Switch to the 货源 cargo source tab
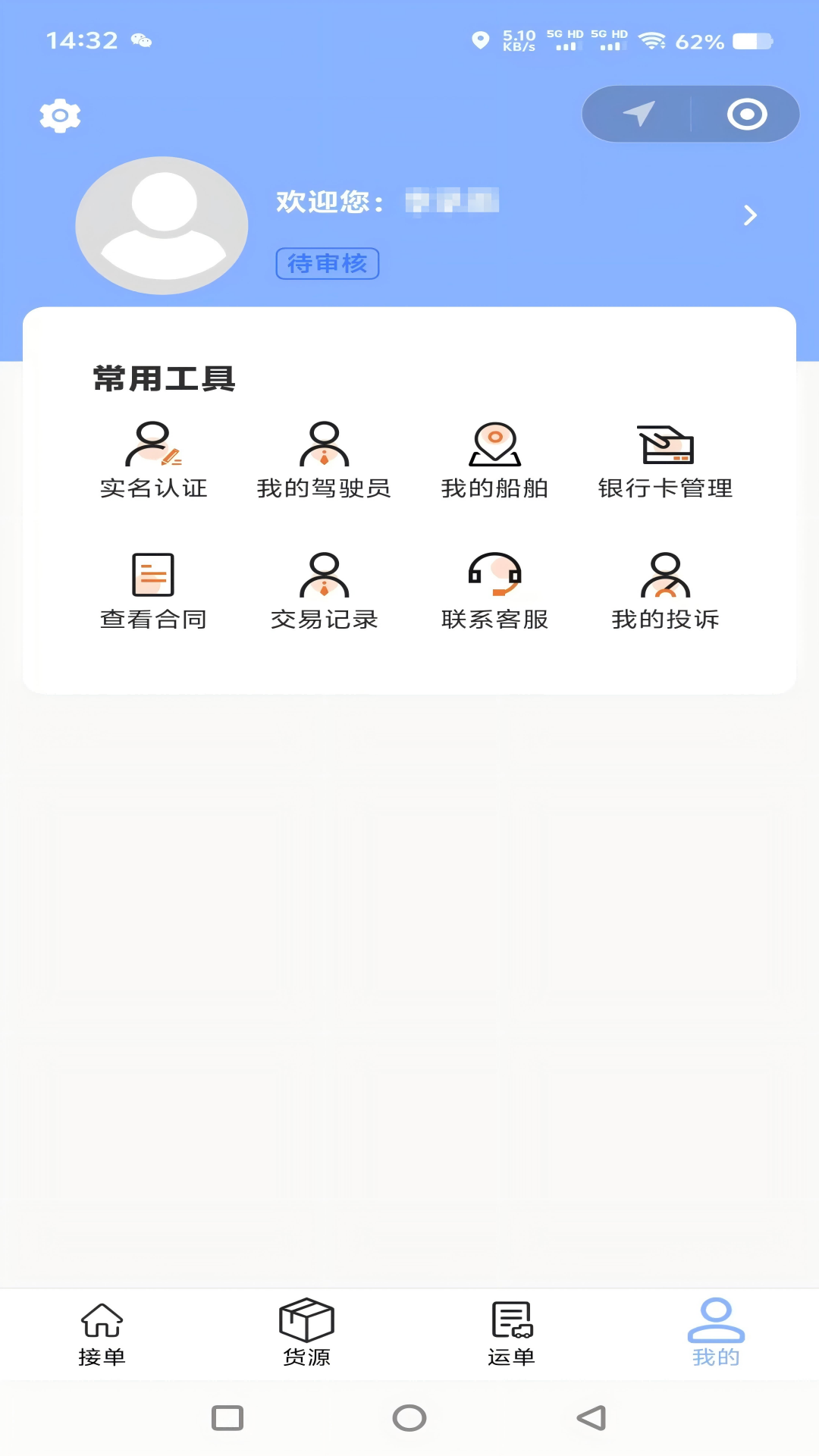 tap(307, 1335)
